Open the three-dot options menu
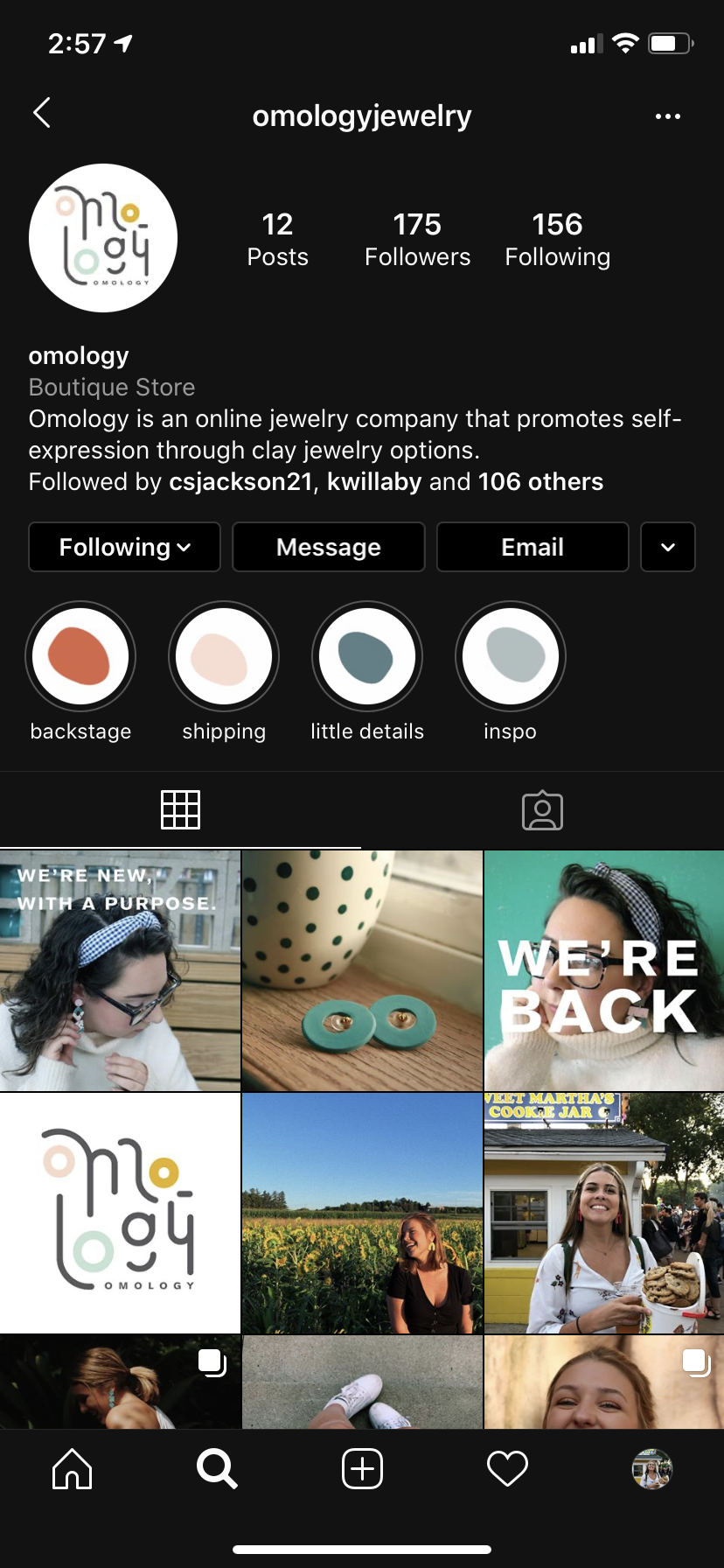This screenshot has width=724, height=1568. (667, 116)
